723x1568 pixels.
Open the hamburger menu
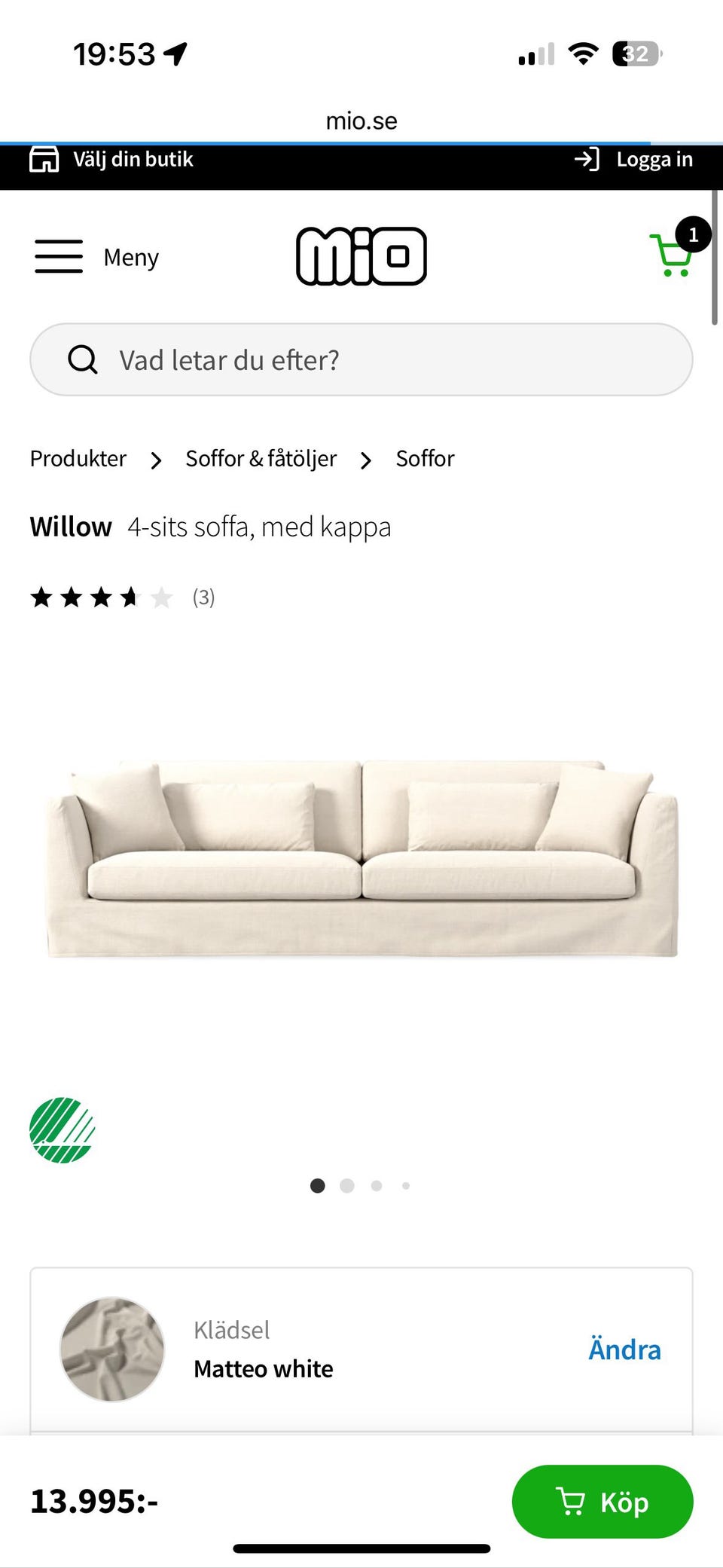tap(59, 256)
